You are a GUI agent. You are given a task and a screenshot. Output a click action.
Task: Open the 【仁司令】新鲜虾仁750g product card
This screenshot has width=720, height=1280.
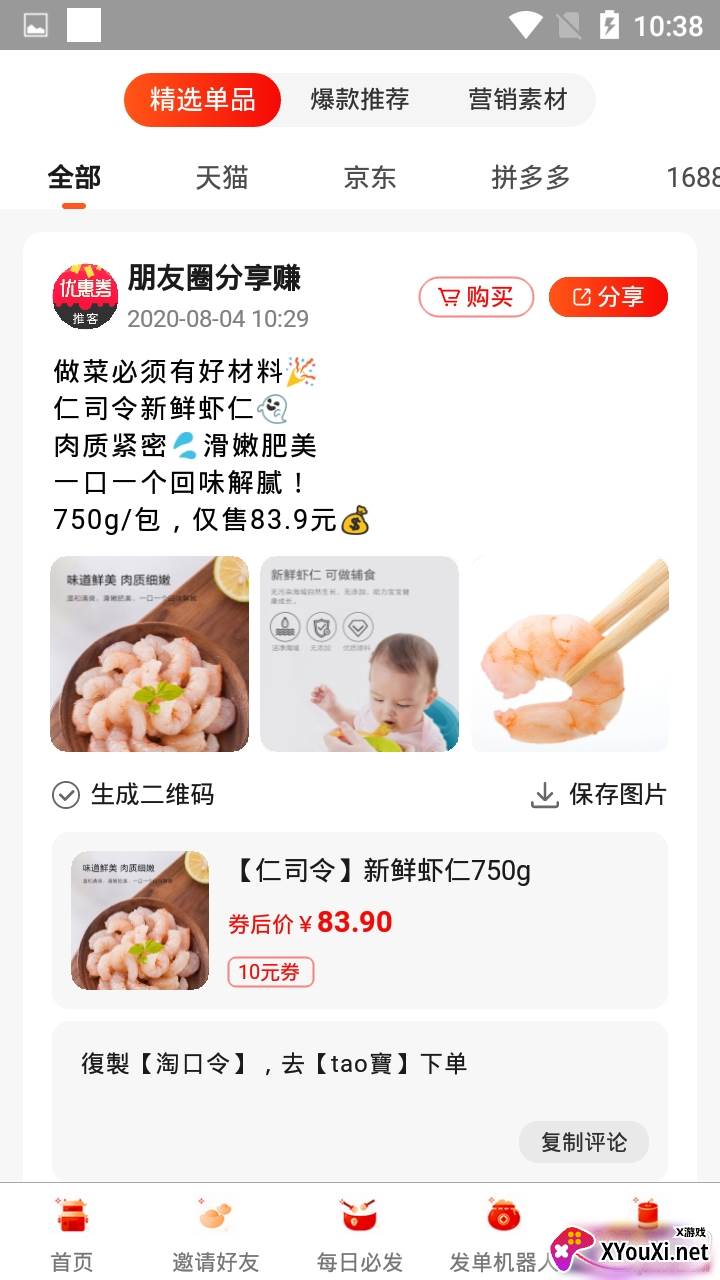[359, 920]
